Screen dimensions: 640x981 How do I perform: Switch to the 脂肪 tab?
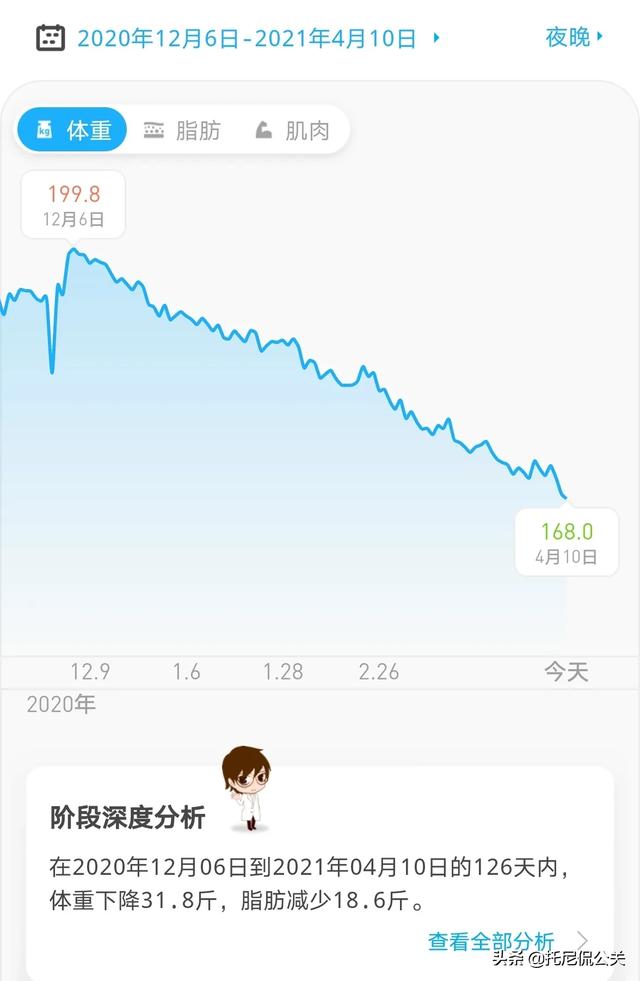click(183, 130)
